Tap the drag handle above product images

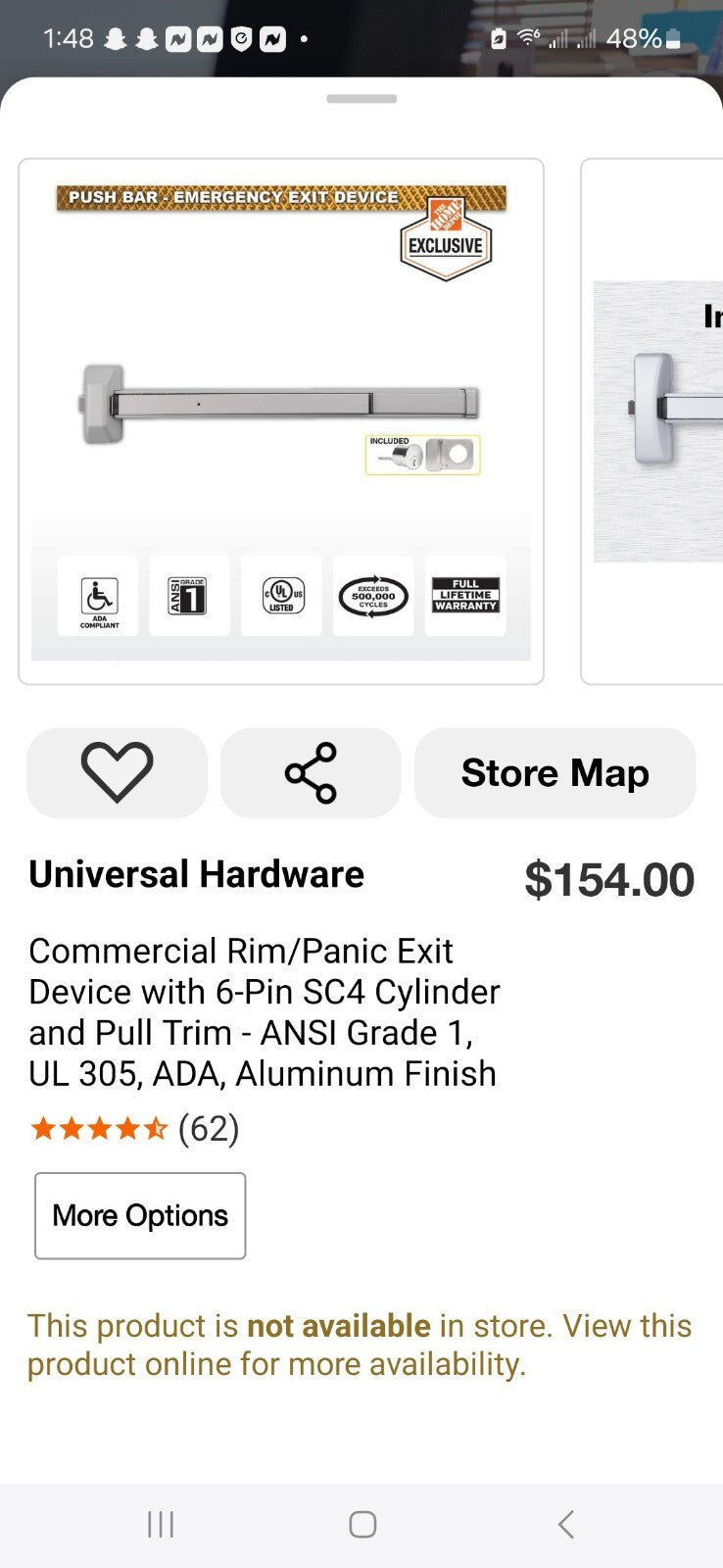point(361,99)
